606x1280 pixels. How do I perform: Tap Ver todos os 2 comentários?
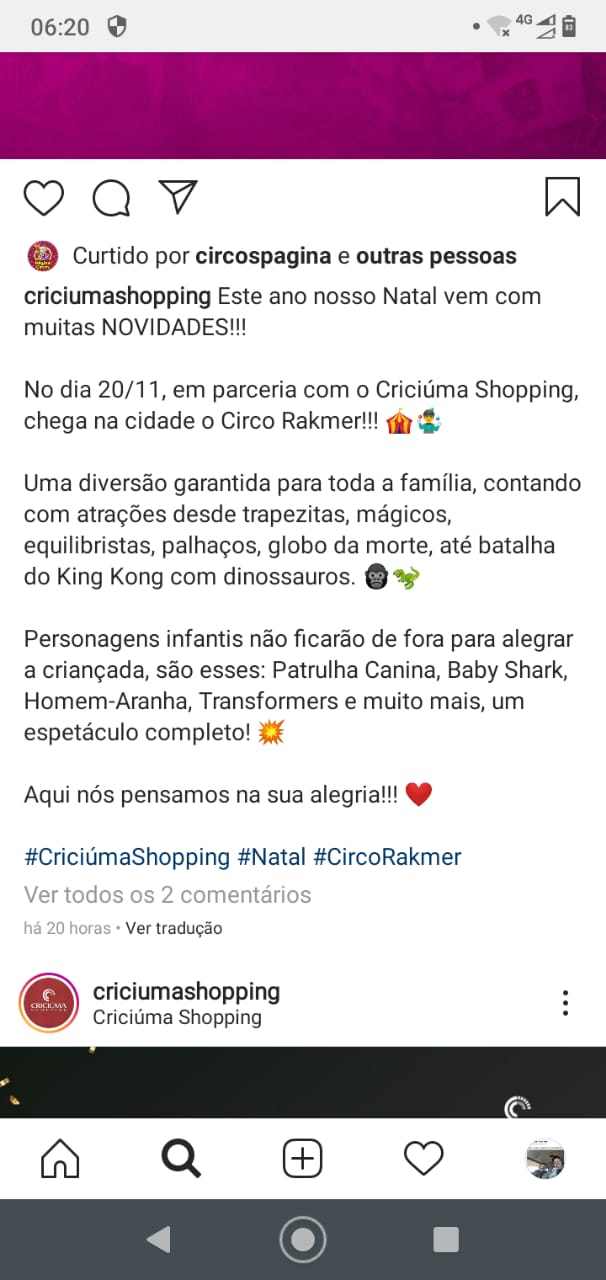[167, 894]
